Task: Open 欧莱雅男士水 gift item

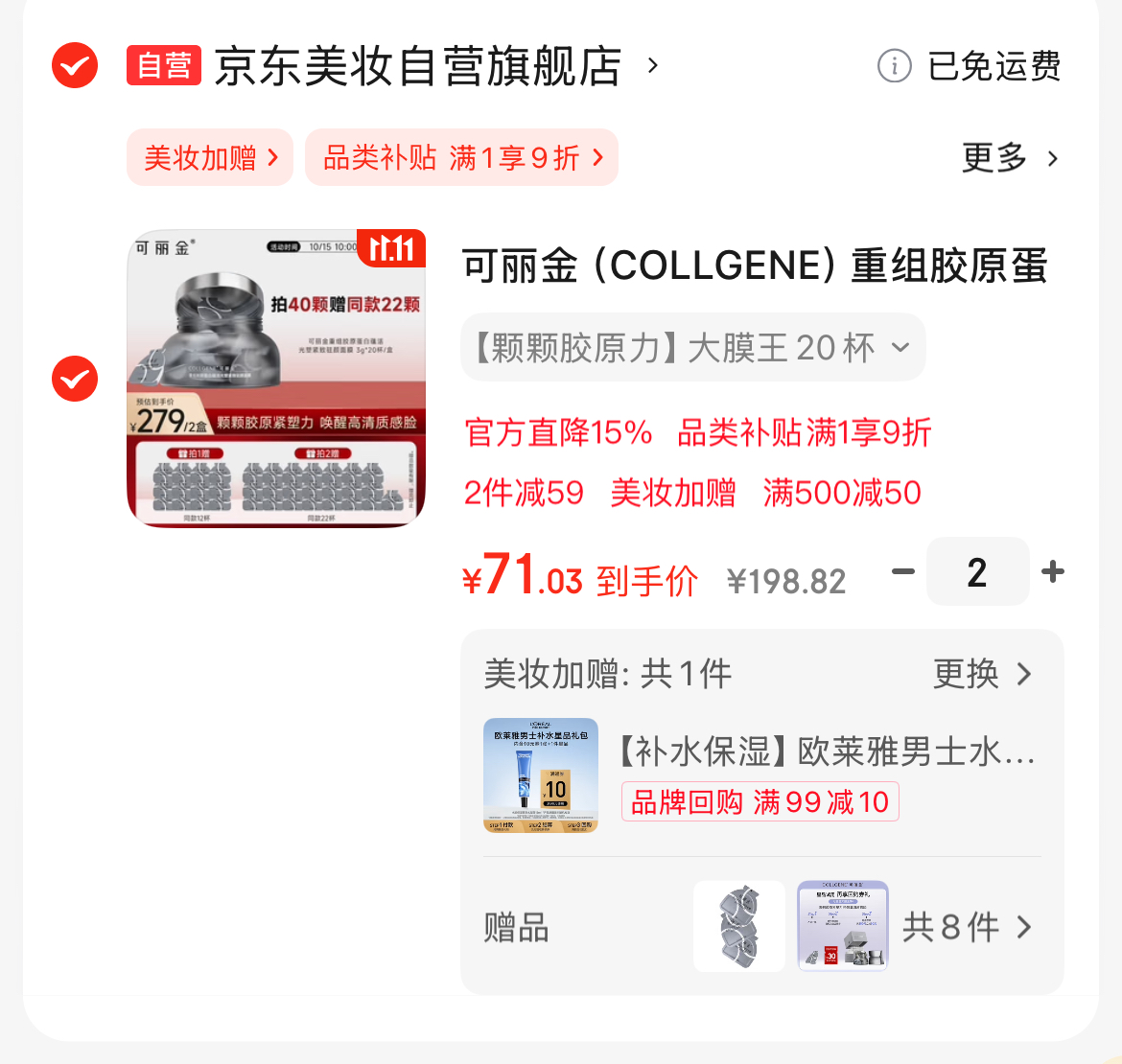Action: tap(825, 752)
